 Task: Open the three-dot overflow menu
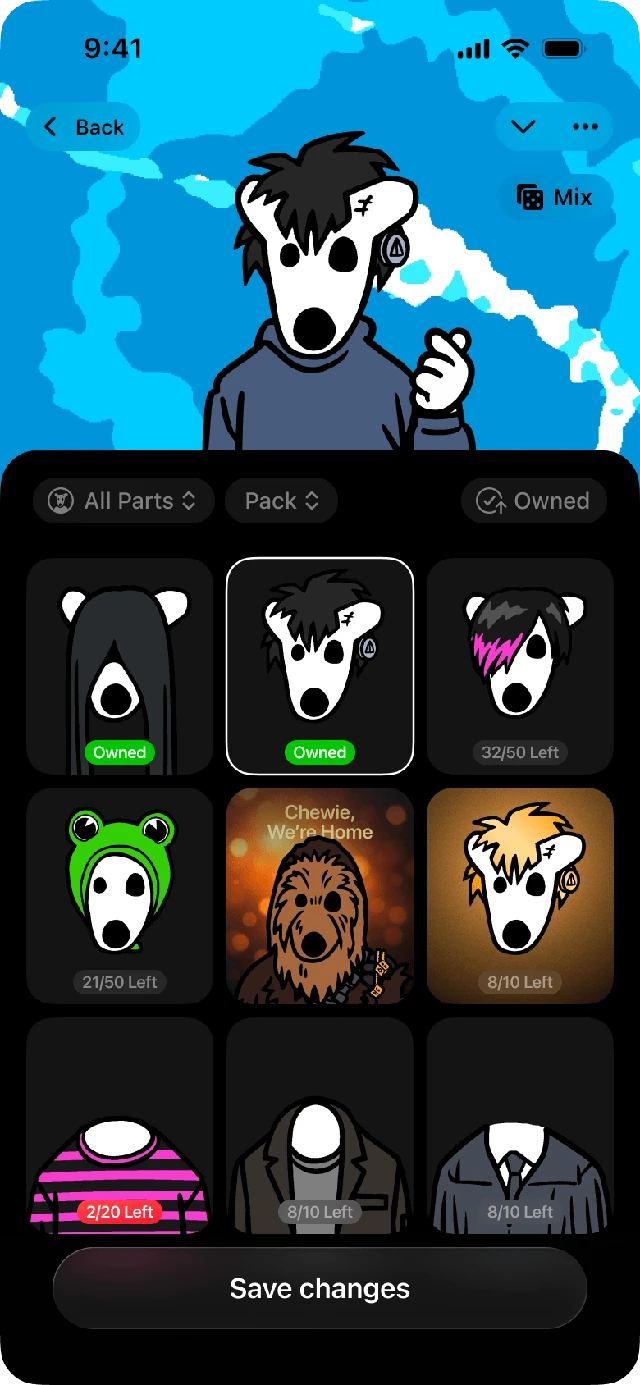tap(585, 127)
